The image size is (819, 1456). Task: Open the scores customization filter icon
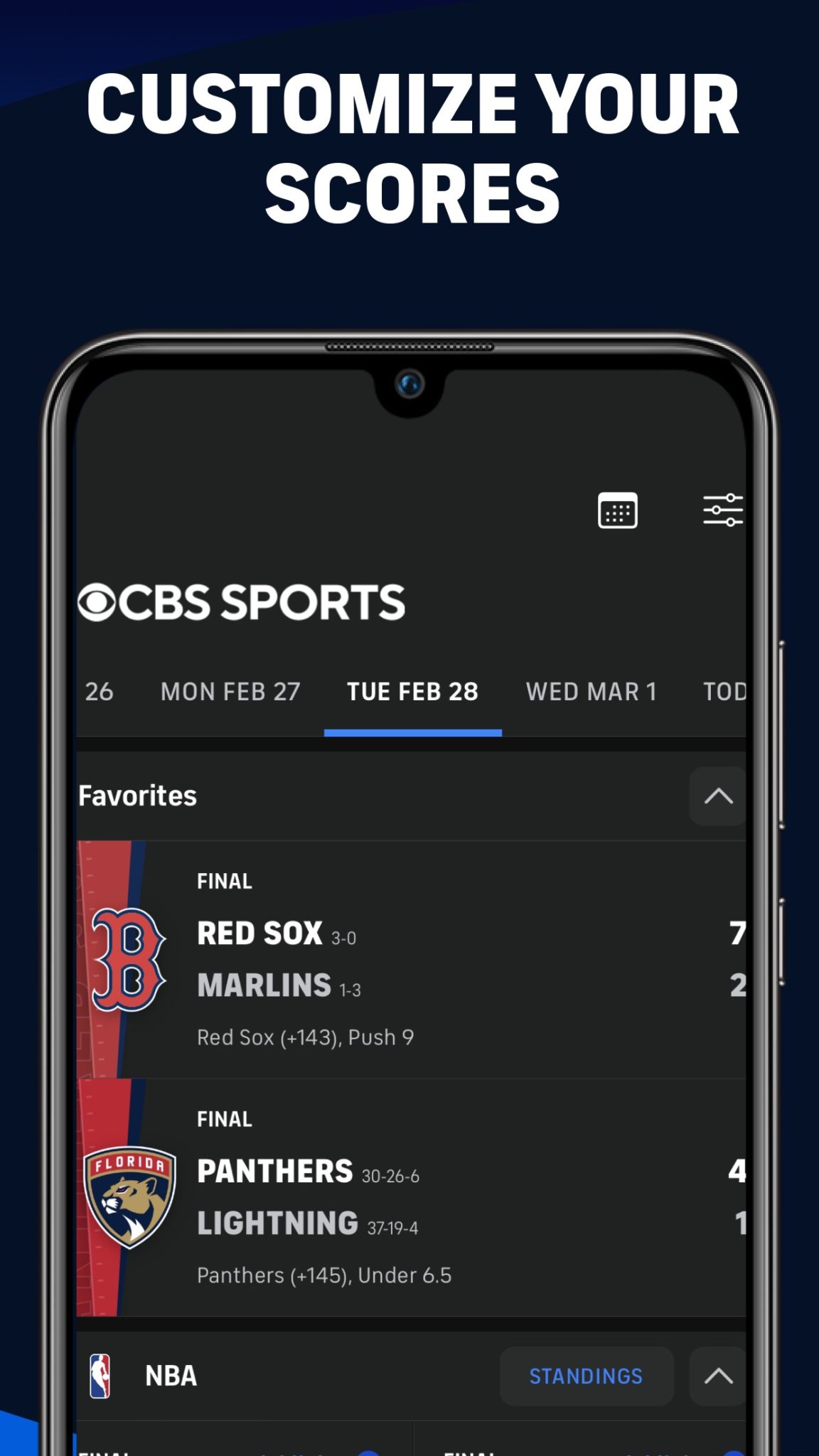(x=722, y=509)
